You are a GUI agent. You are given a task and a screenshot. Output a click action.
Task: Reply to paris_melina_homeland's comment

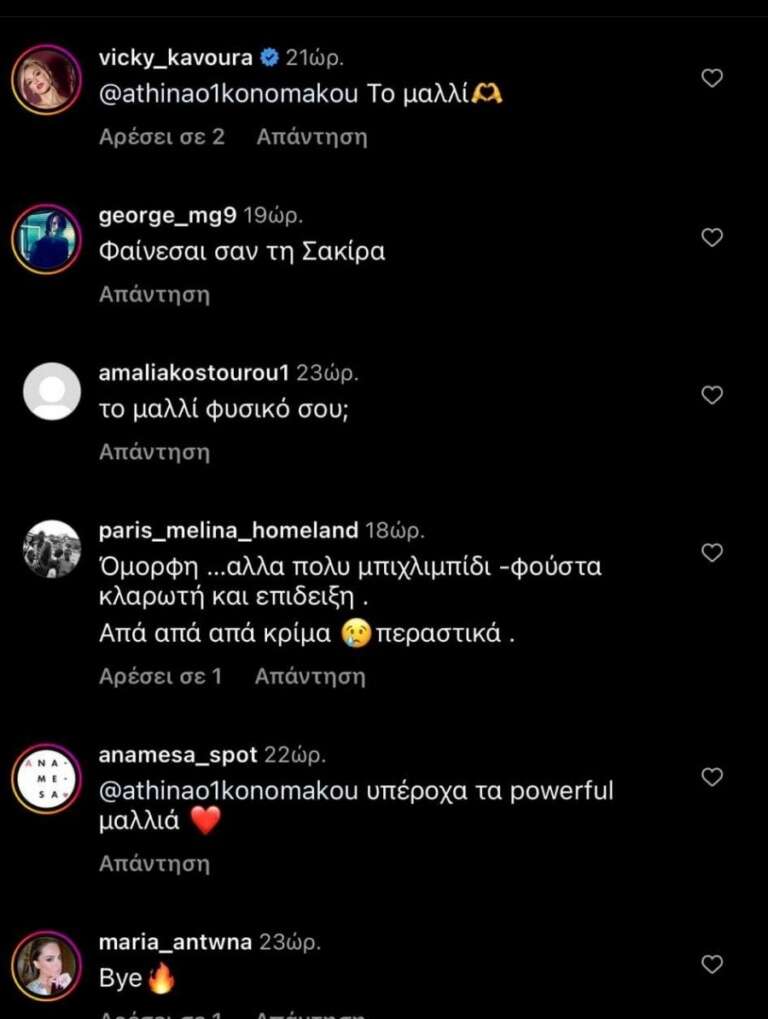tap(310, 676)
